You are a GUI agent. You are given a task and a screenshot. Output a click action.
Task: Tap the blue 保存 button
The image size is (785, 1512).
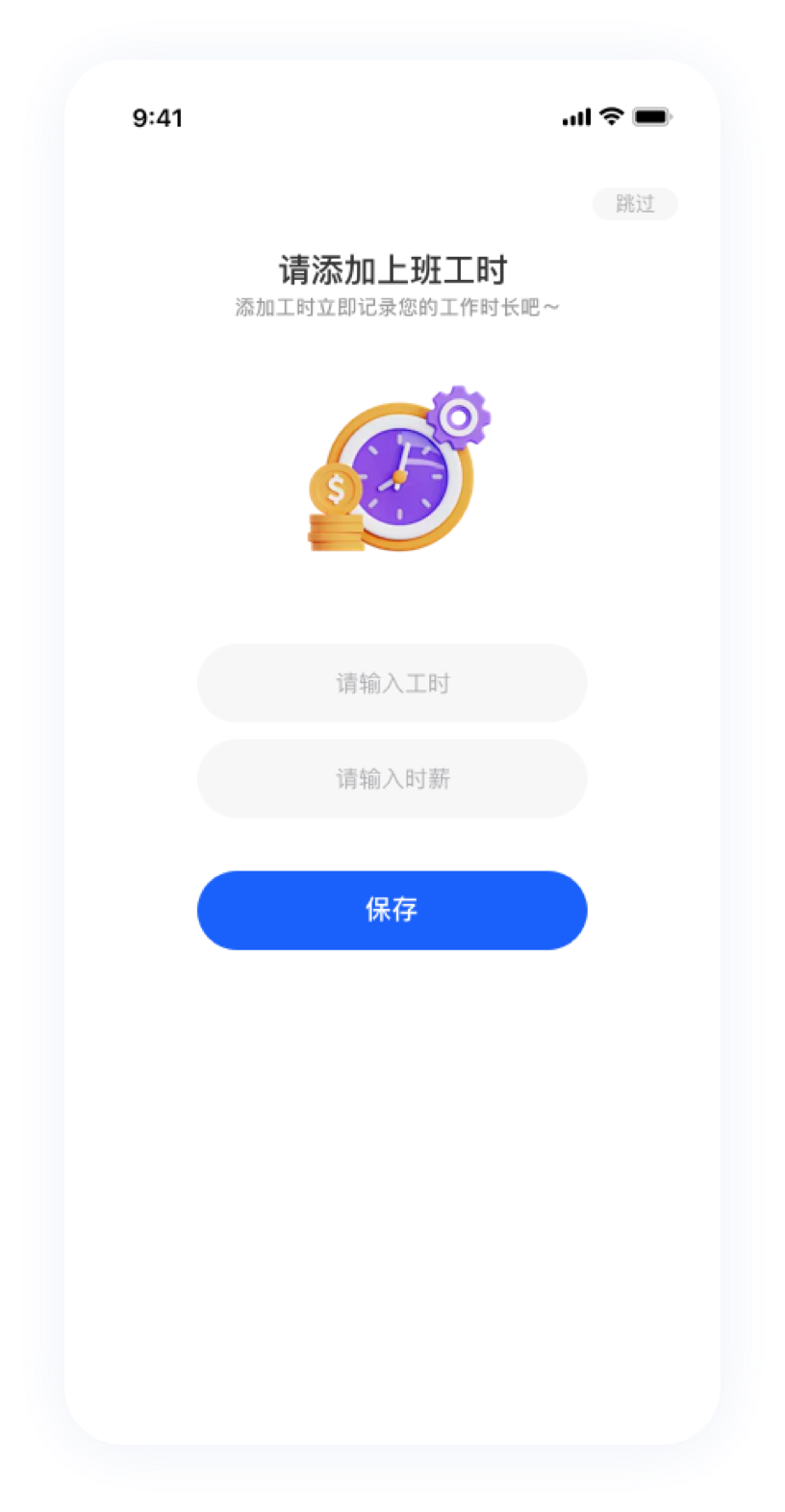pyautogui.click(x=392, y=910)
